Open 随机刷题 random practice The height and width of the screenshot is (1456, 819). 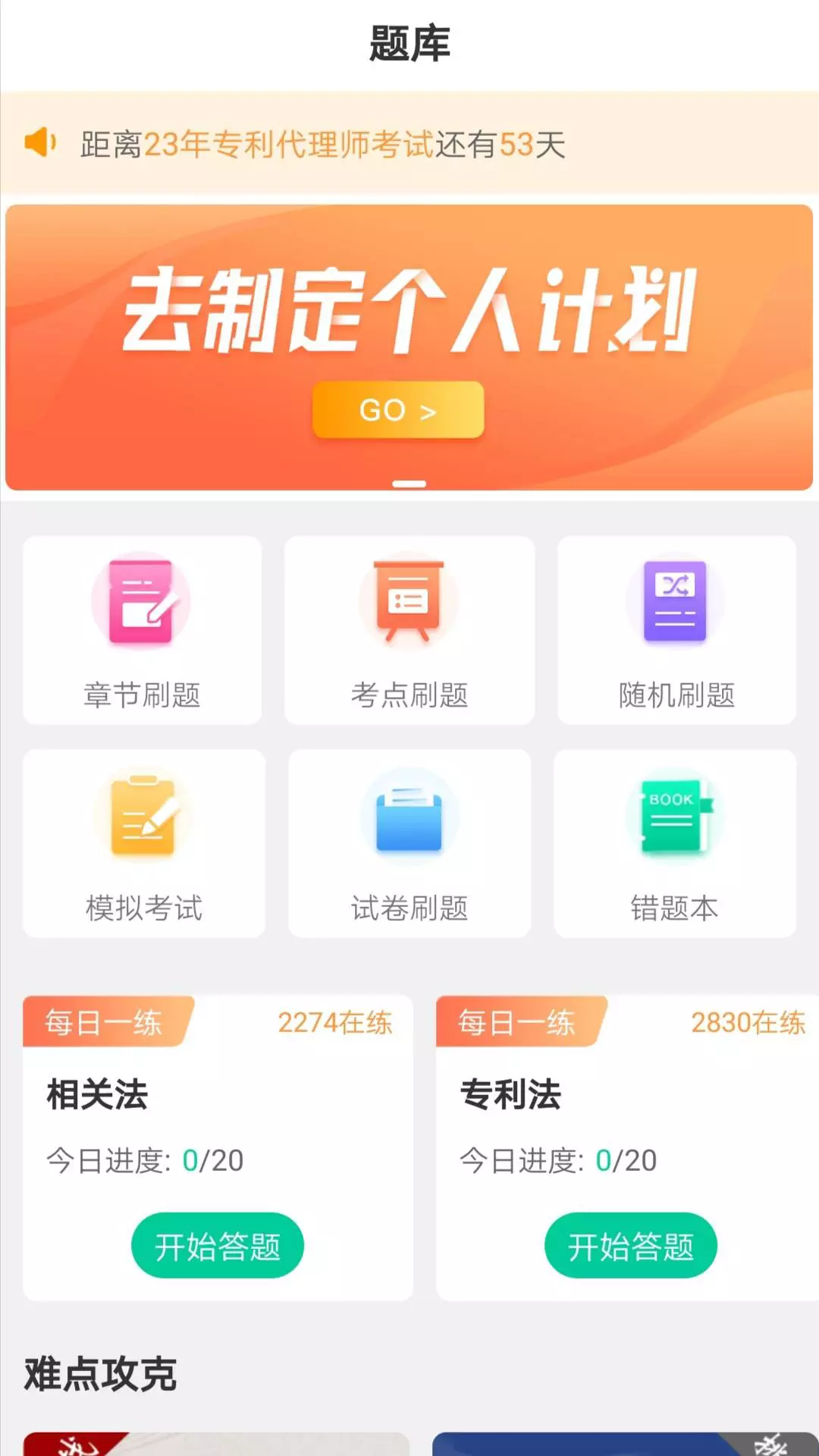point(676,630)
